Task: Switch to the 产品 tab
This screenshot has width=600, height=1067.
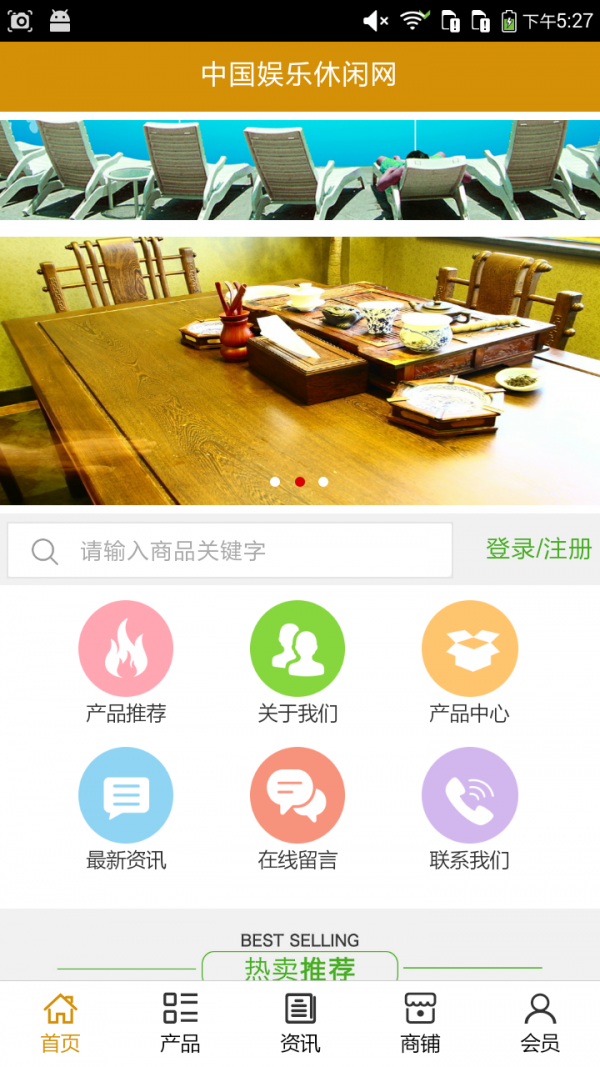Action: (x=180, y=1022)
